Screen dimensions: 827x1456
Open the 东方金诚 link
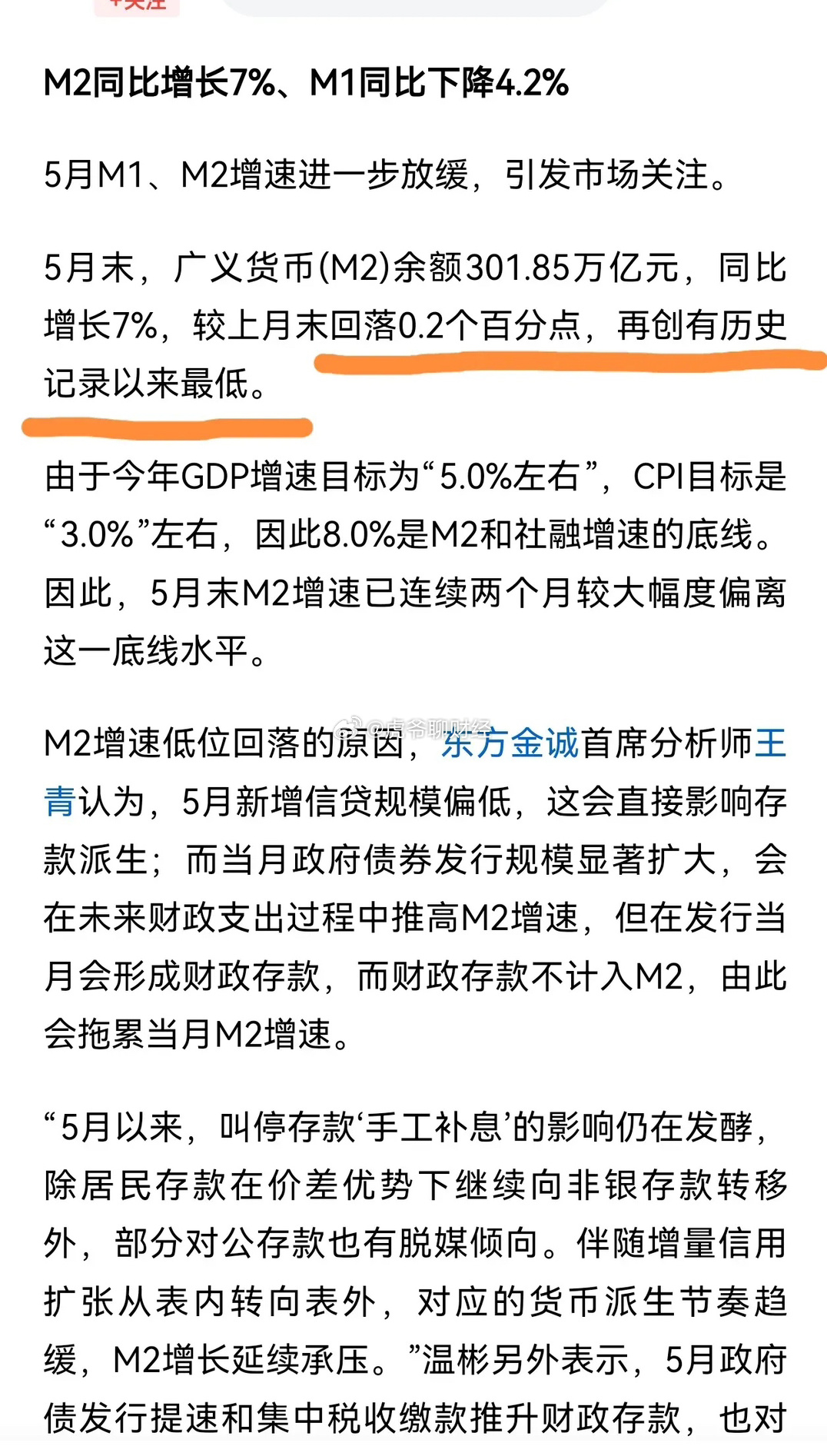tap(510, 743)
